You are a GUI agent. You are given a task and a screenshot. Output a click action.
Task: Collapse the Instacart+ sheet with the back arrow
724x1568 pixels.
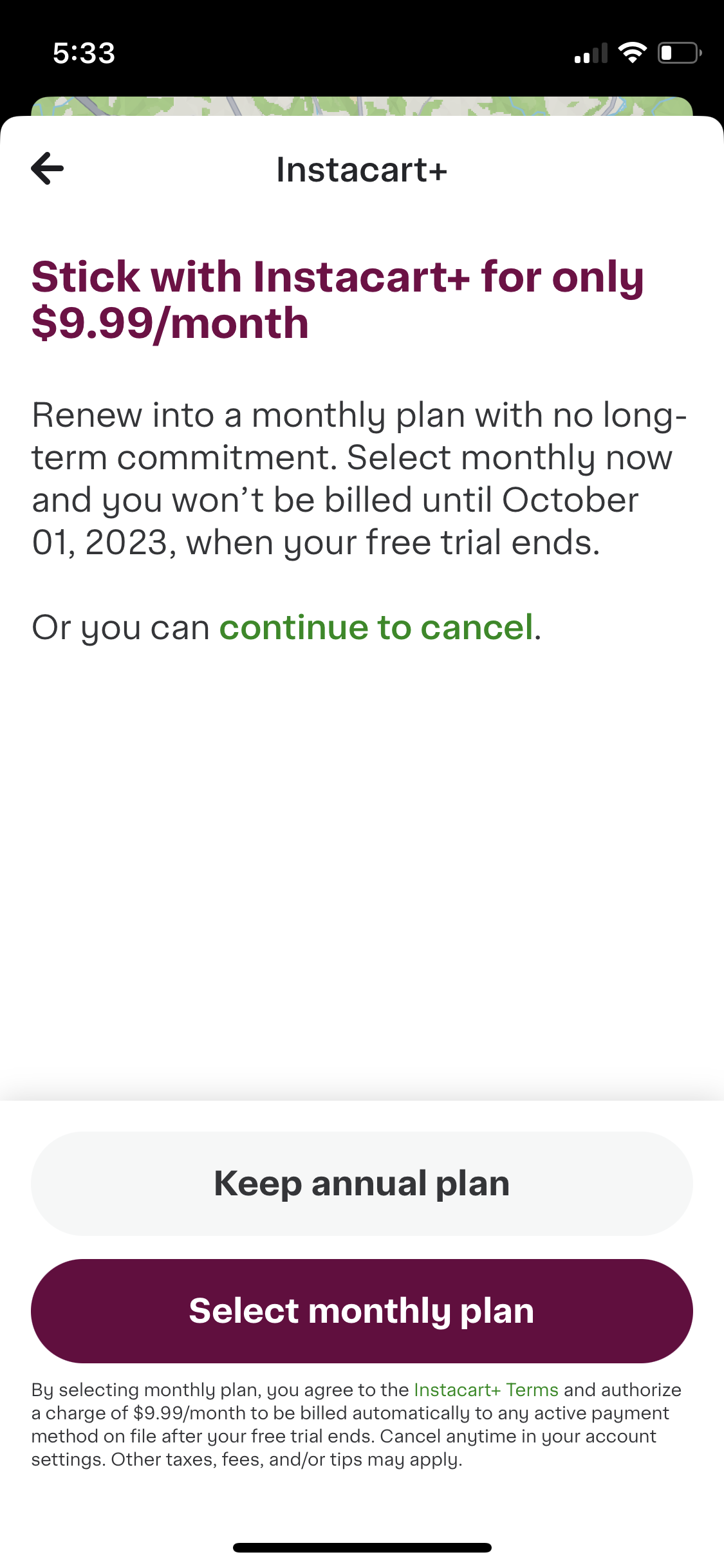click(x=46, y=169)
